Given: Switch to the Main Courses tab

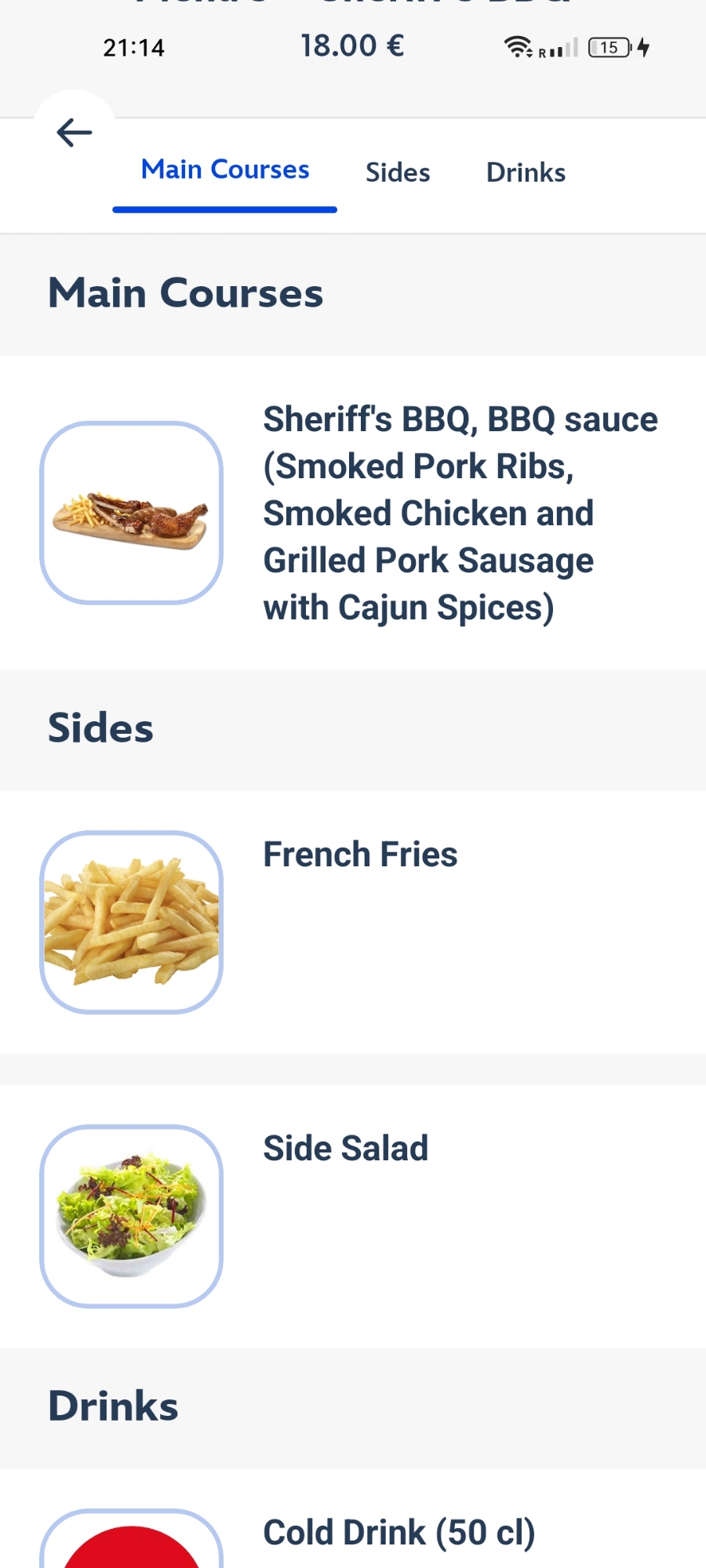Looking at the screenshot, I should pyautogui.click(x=225, y=170).
